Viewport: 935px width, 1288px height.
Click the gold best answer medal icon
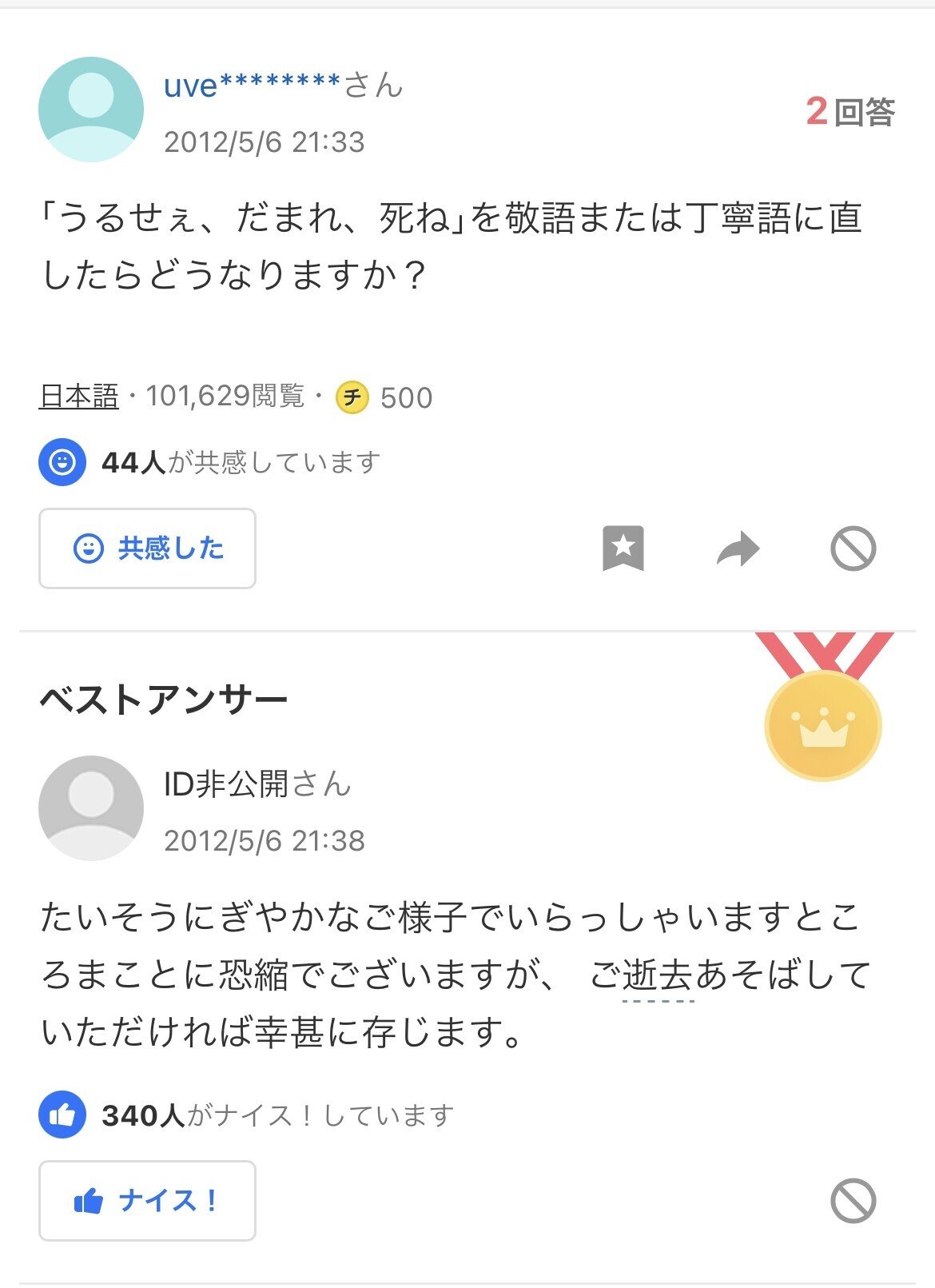coord(821,722)
